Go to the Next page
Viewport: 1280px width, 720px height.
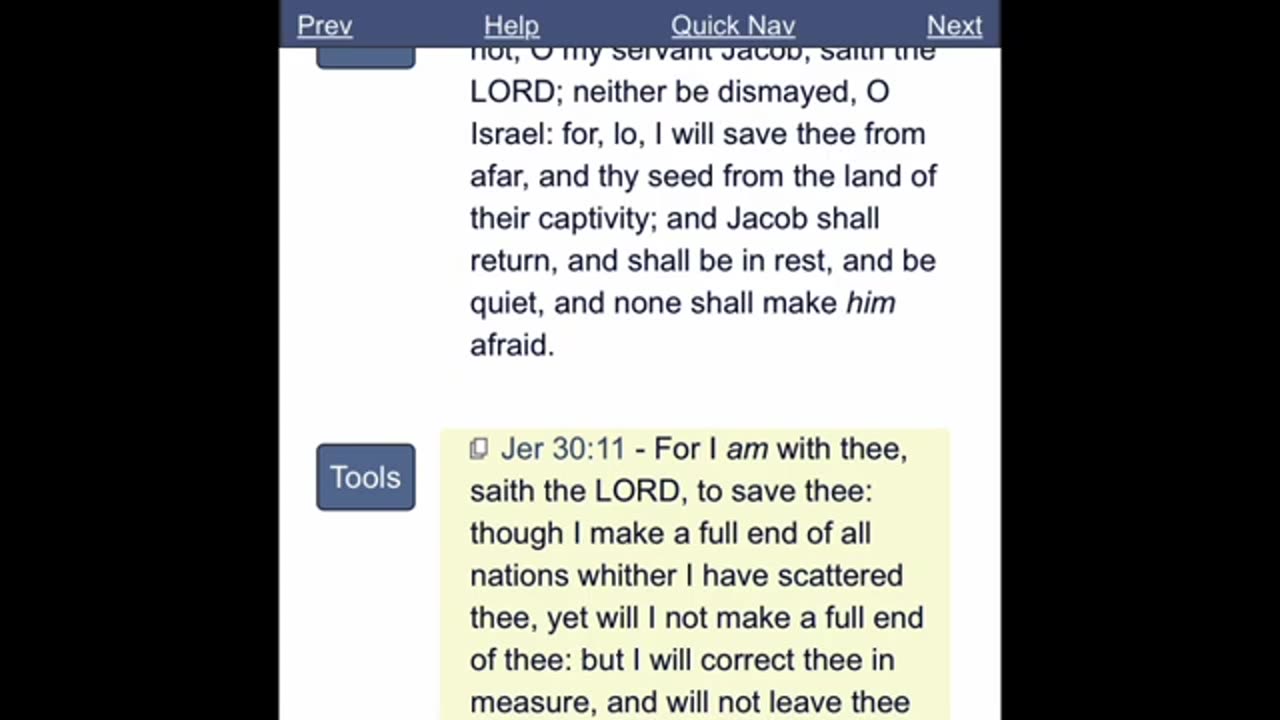point(954,26)
